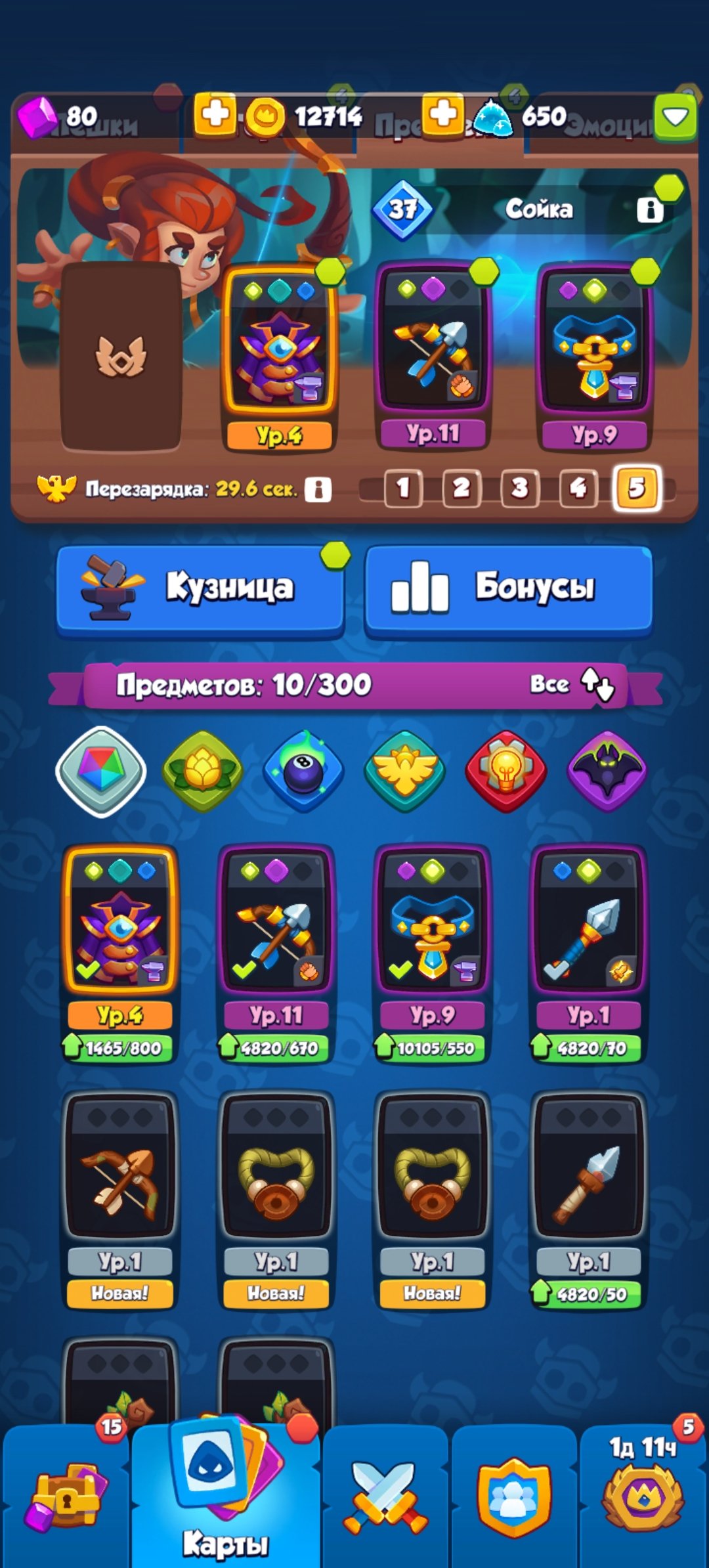Image resolution: width=709 pixels, height=1568 pixels.
Task: Add more gold coins with plus button
Action: 215,116
